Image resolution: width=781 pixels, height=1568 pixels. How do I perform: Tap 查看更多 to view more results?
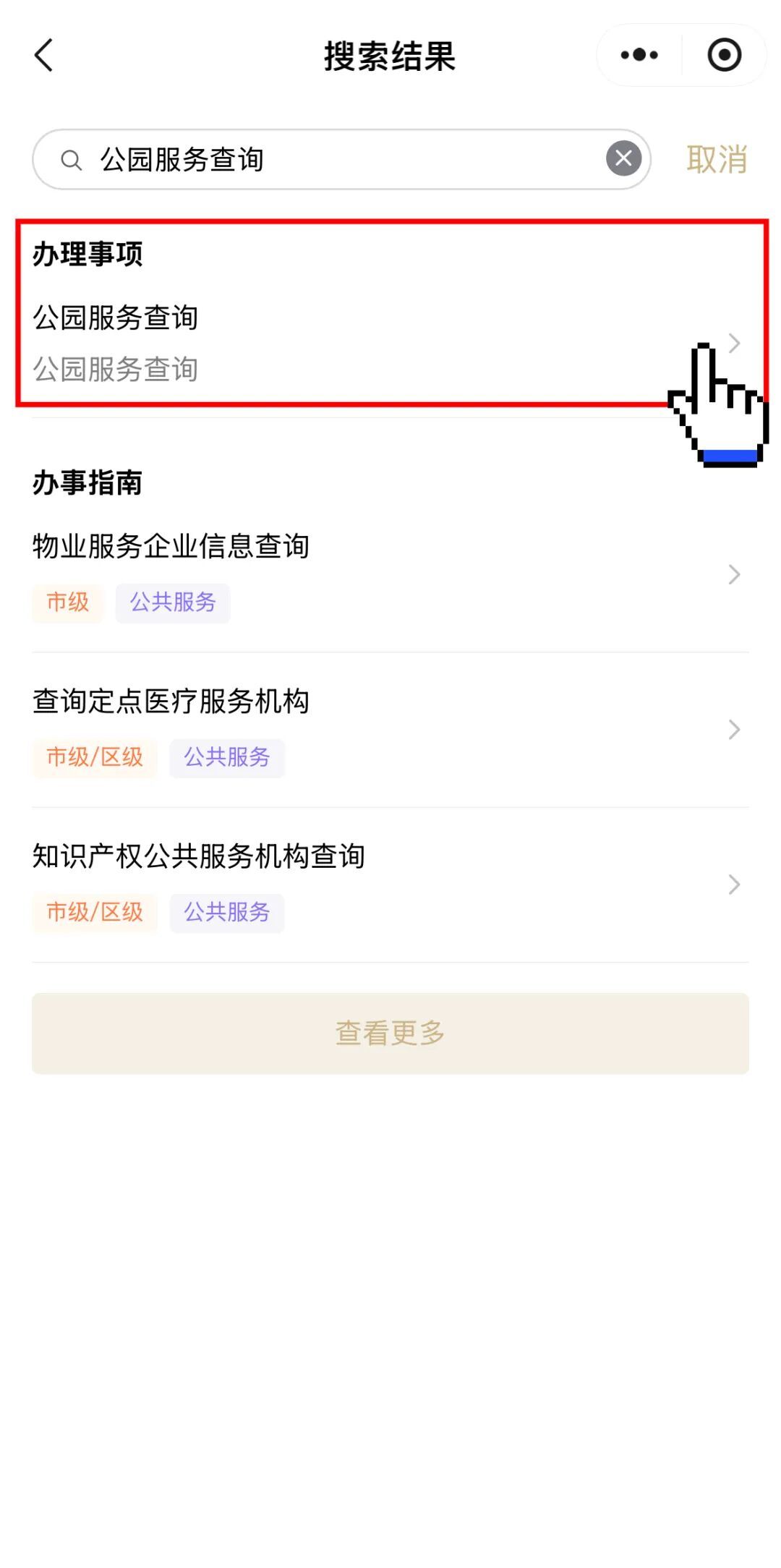coord(390,1033)
